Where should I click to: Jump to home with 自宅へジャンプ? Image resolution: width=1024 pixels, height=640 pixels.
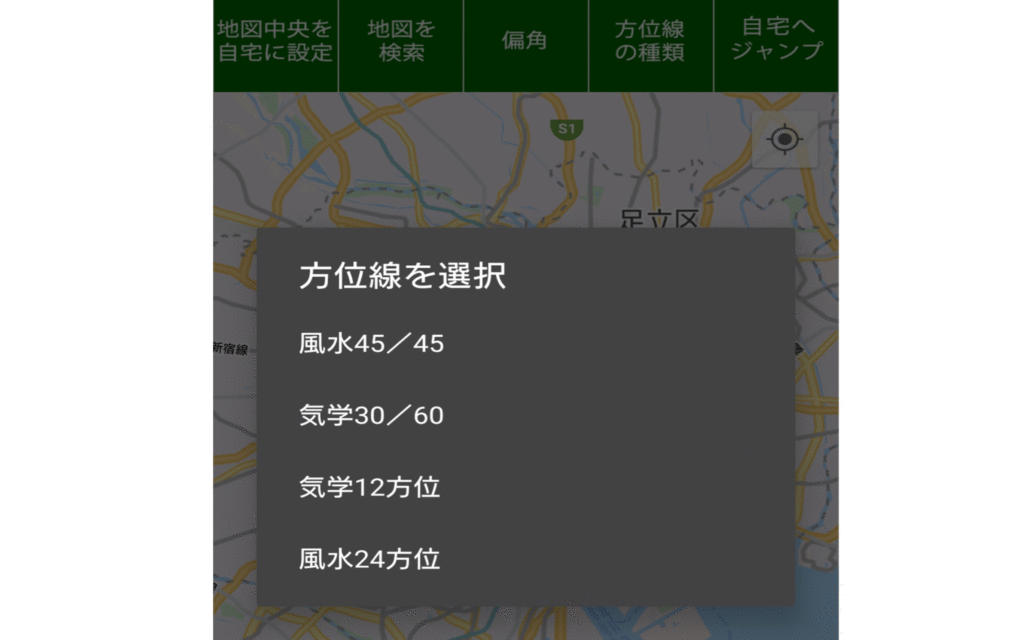pos(776,41)
